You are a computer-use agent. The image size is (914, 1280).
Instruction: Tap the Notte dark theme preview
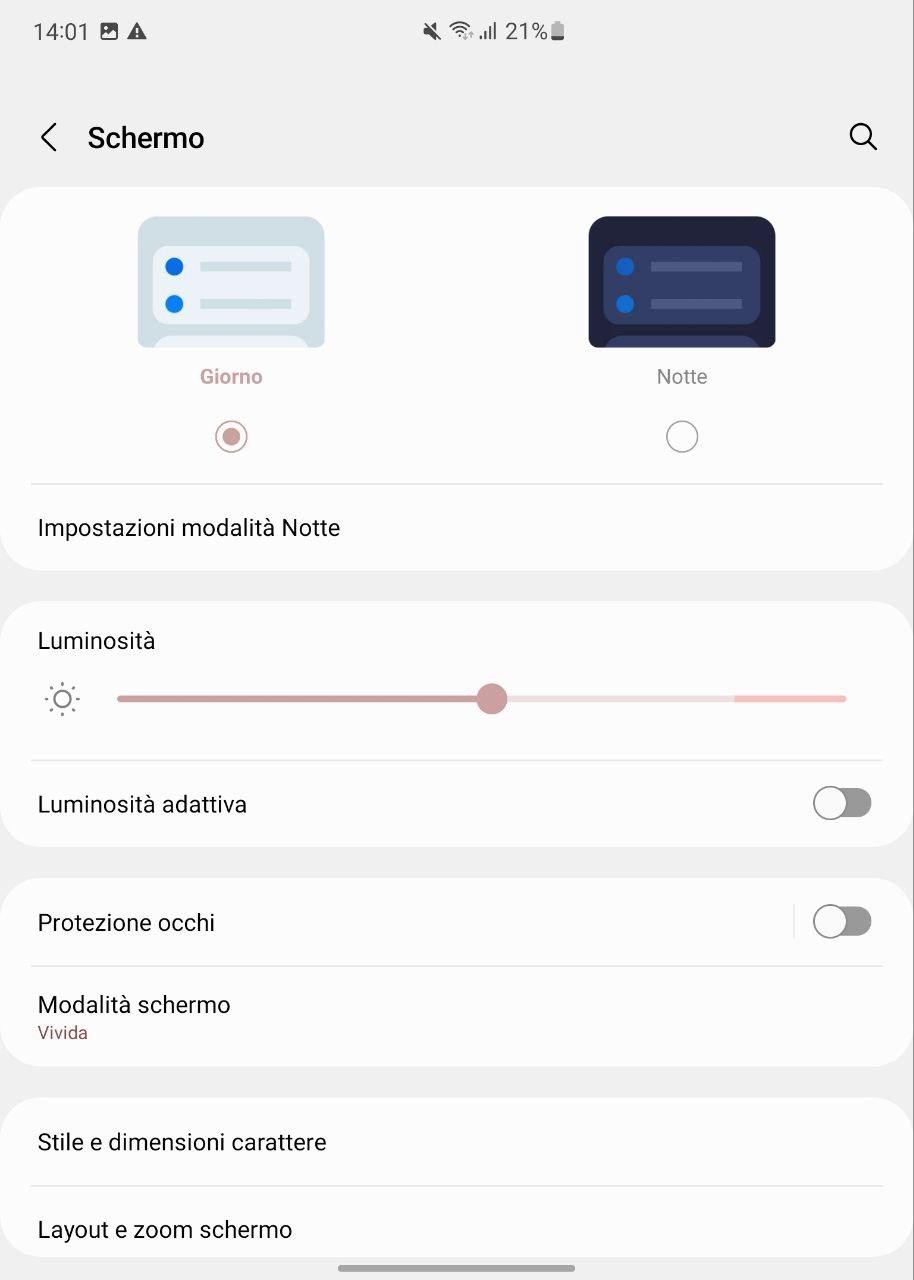click(682, 282)
